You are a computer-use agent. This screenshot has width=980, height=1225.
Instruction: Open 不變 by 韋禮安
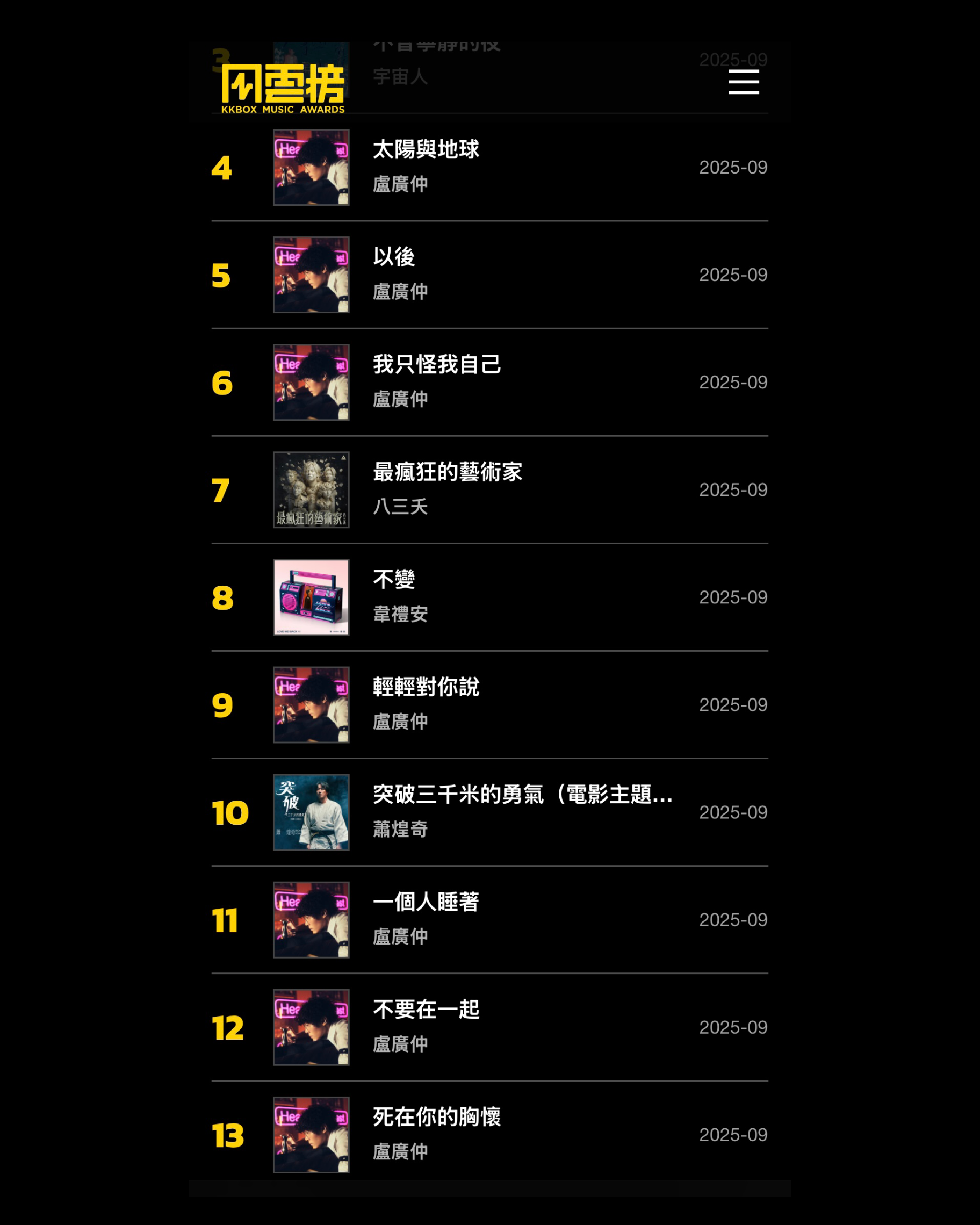point(394,580)
